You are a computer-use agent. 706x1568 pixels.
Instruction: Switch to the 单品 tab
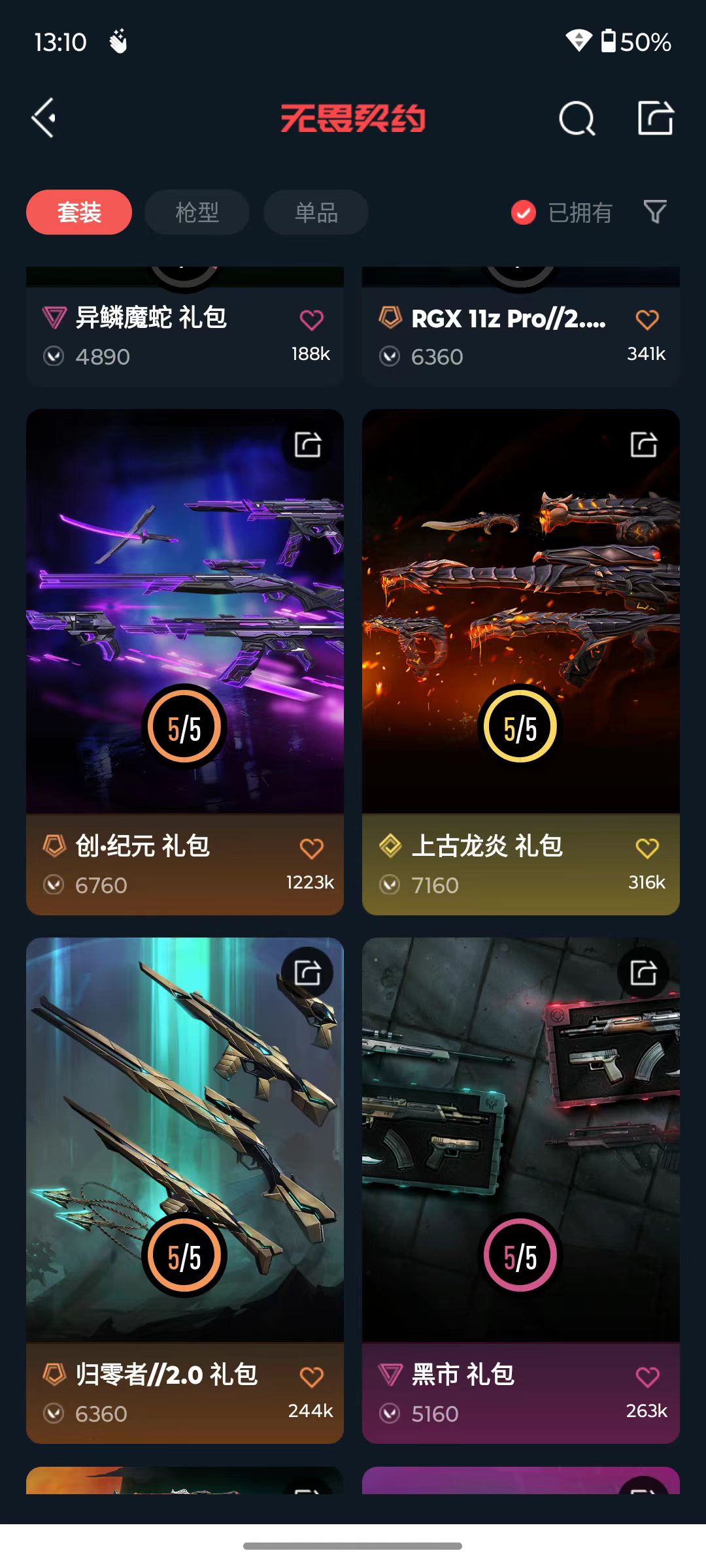point(316,212)
